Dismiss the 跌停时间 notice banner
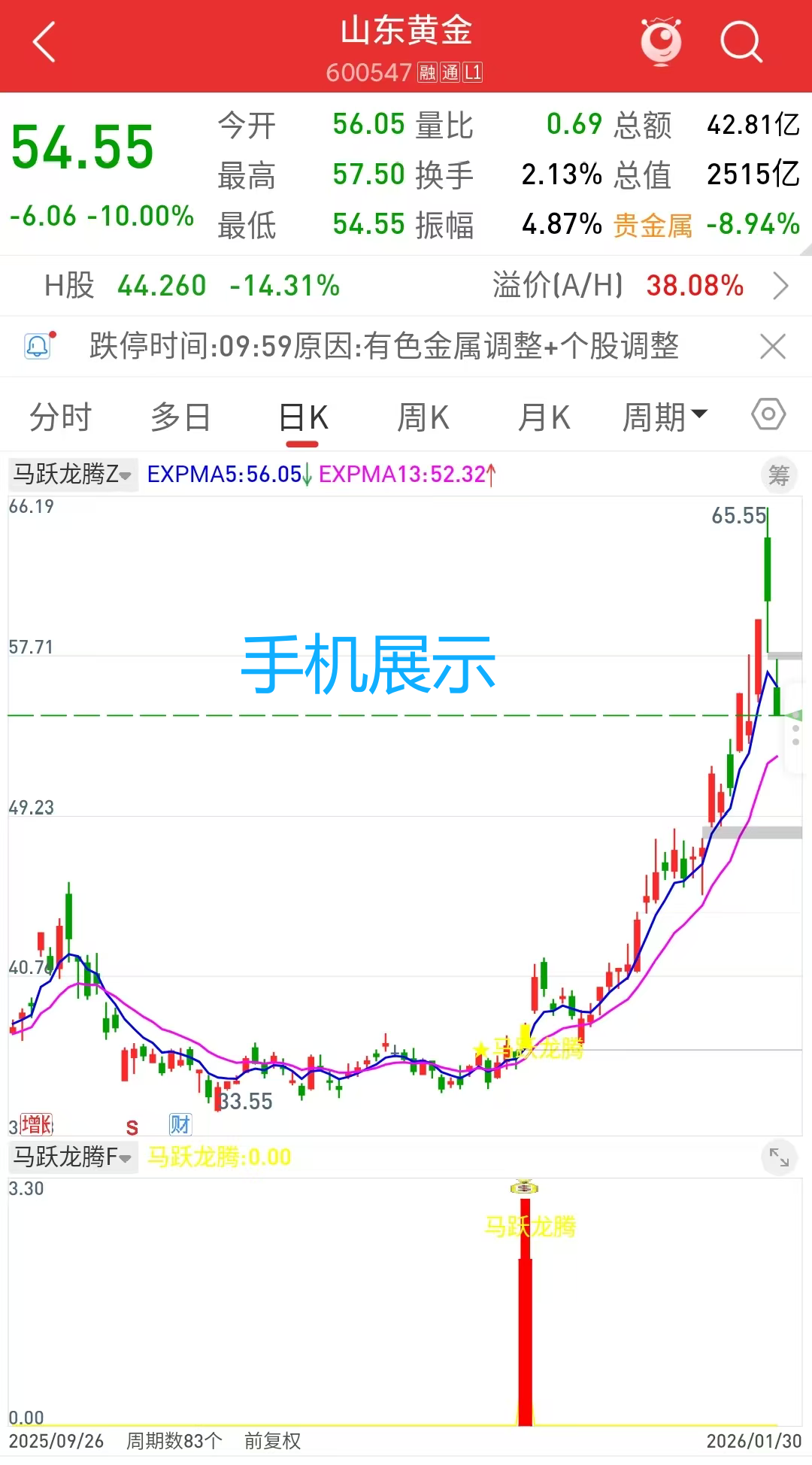Screen dimensions: 812x1465 pos(772,347)
